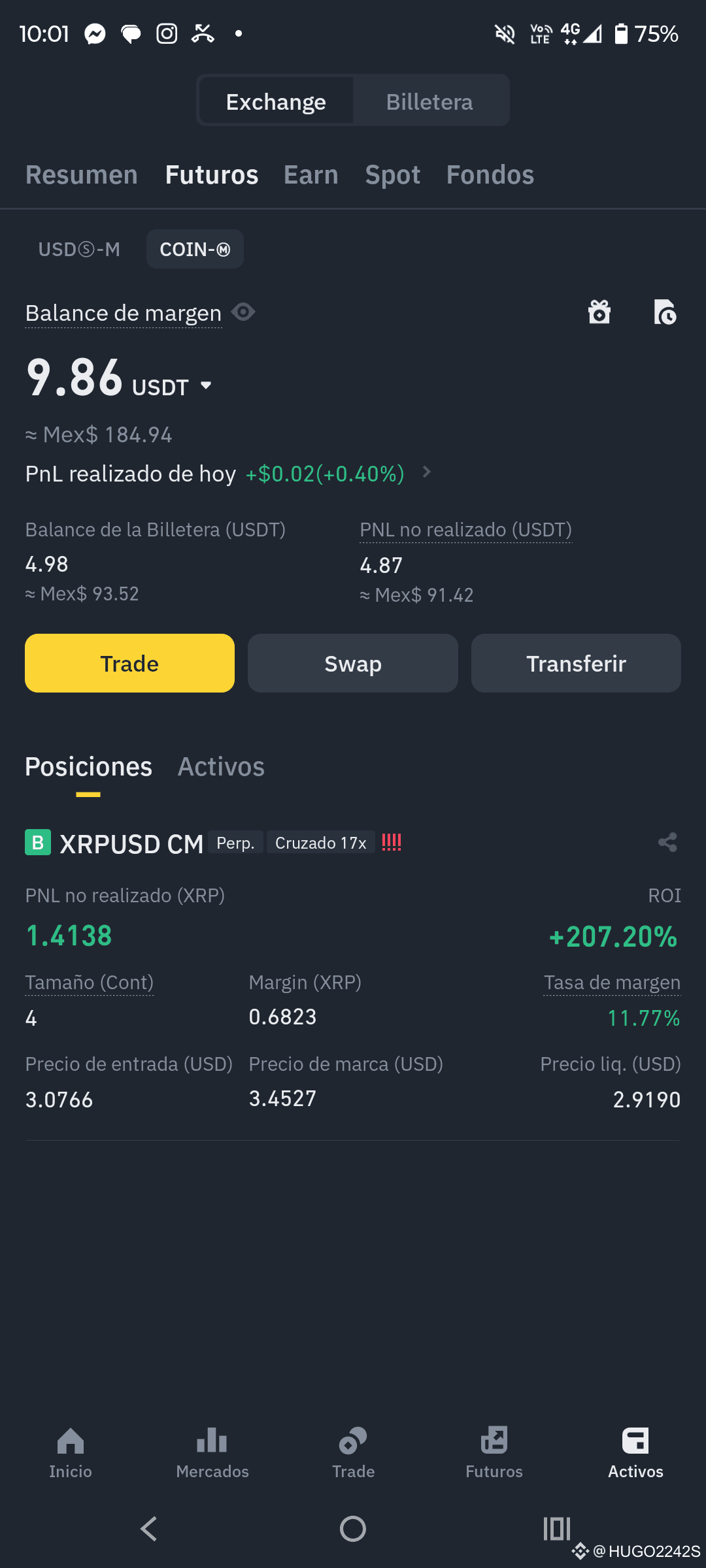Image resolution: width=706 pixels, height=1568 pixels.
Task: Open the gift rewards icon
Action: pos(599,312)
